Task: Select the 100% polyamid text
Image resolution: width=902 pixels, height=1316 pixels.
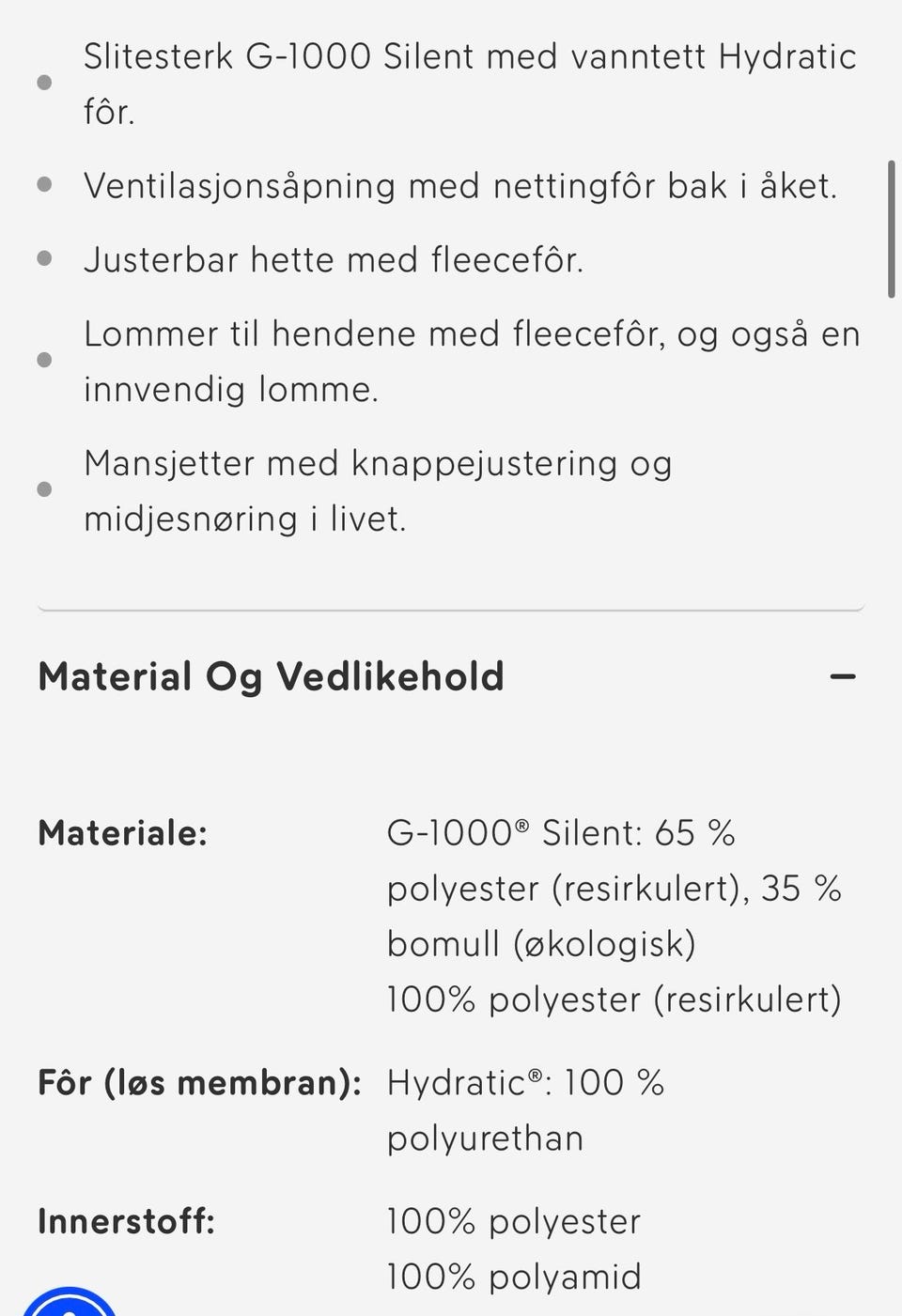Action: 513,1276
